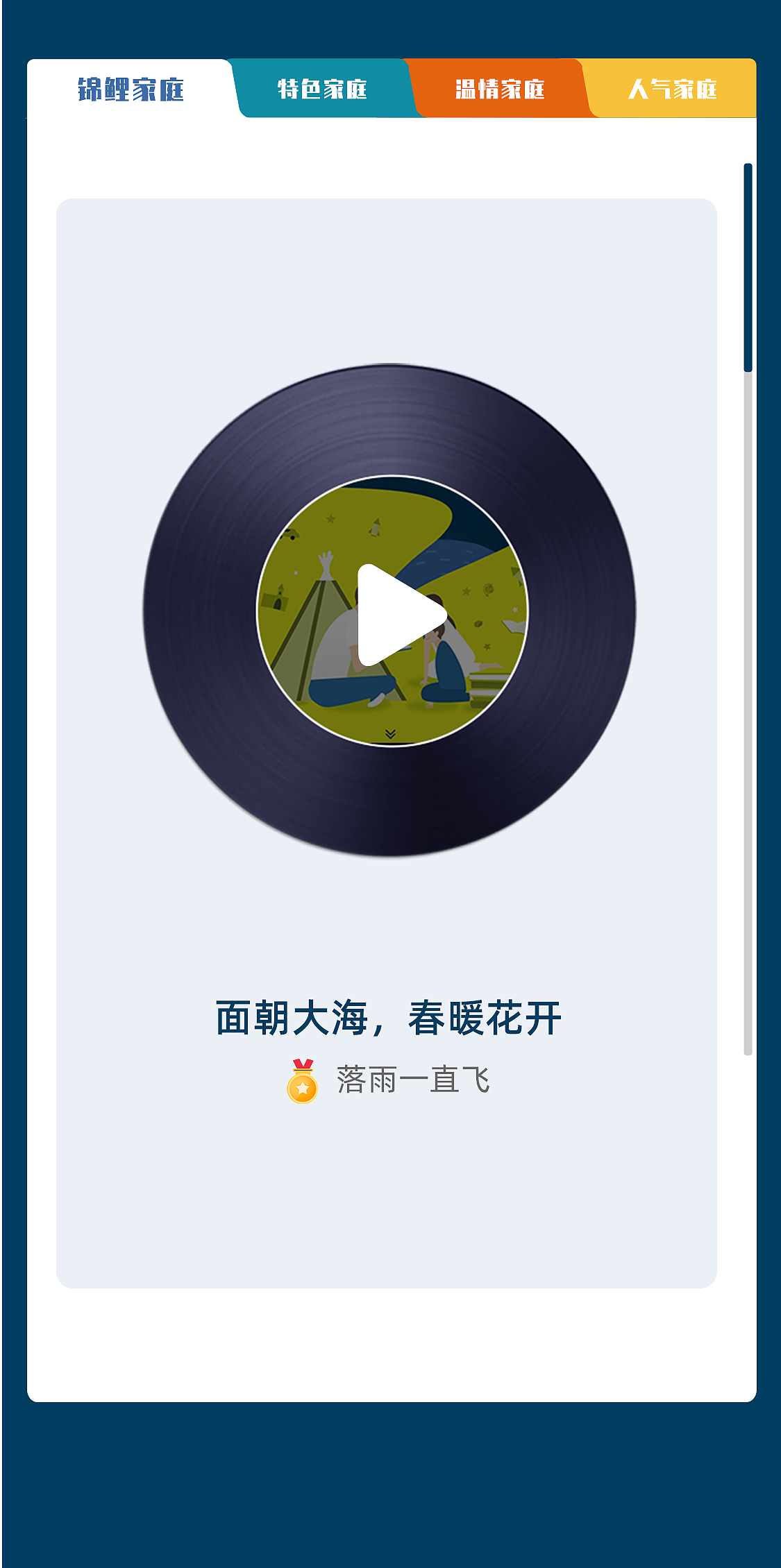The height and width of the screenshot is (1568, 781).
Task: Open the 温情家庭 tab
Action: 501,87
